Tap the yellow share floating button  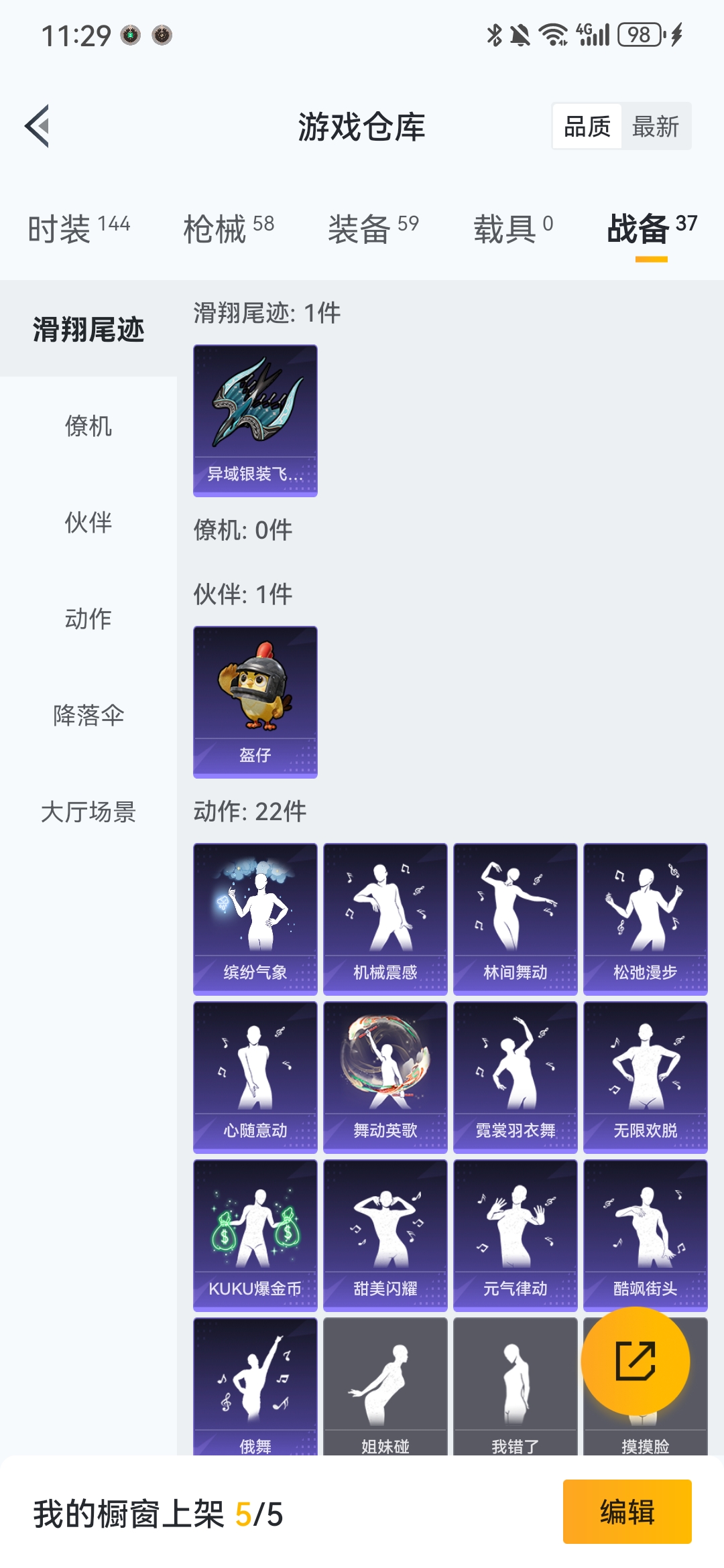coord(635,1361)
